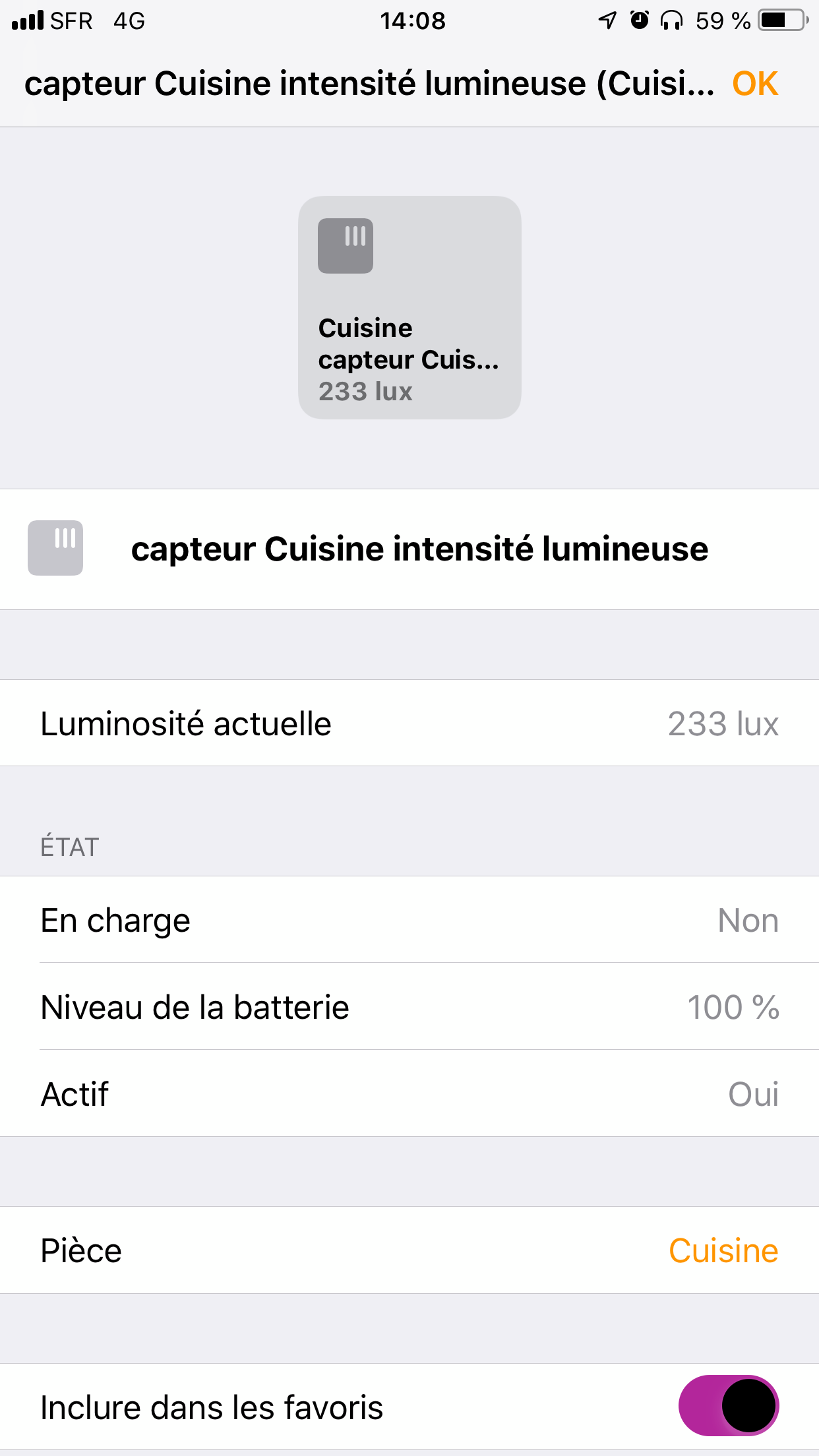Edit the name capteur Cuisine intensité lumineuse
819x1456 pixels.
[419, 549]
